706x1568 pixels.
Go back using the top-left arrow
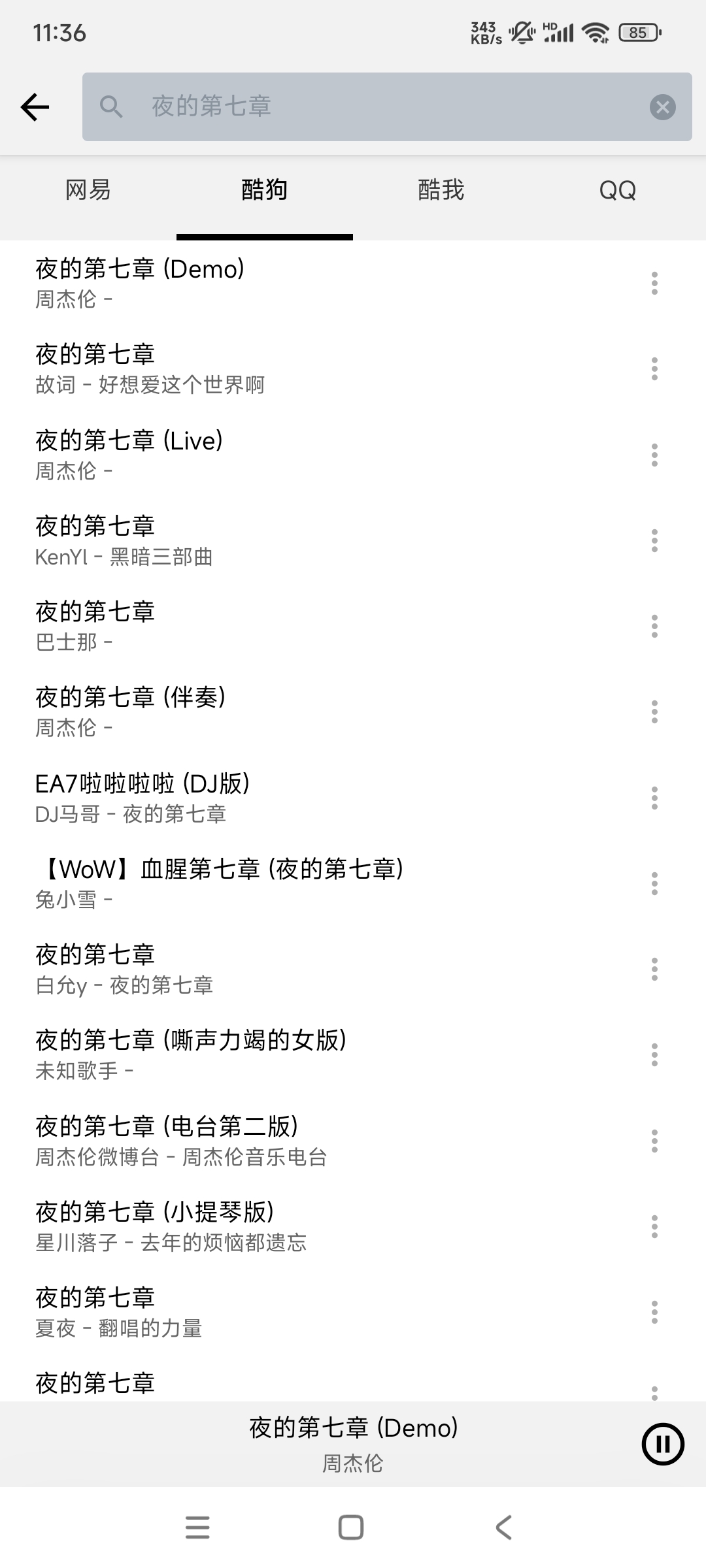pyautogui.click(x=35, y=107)
